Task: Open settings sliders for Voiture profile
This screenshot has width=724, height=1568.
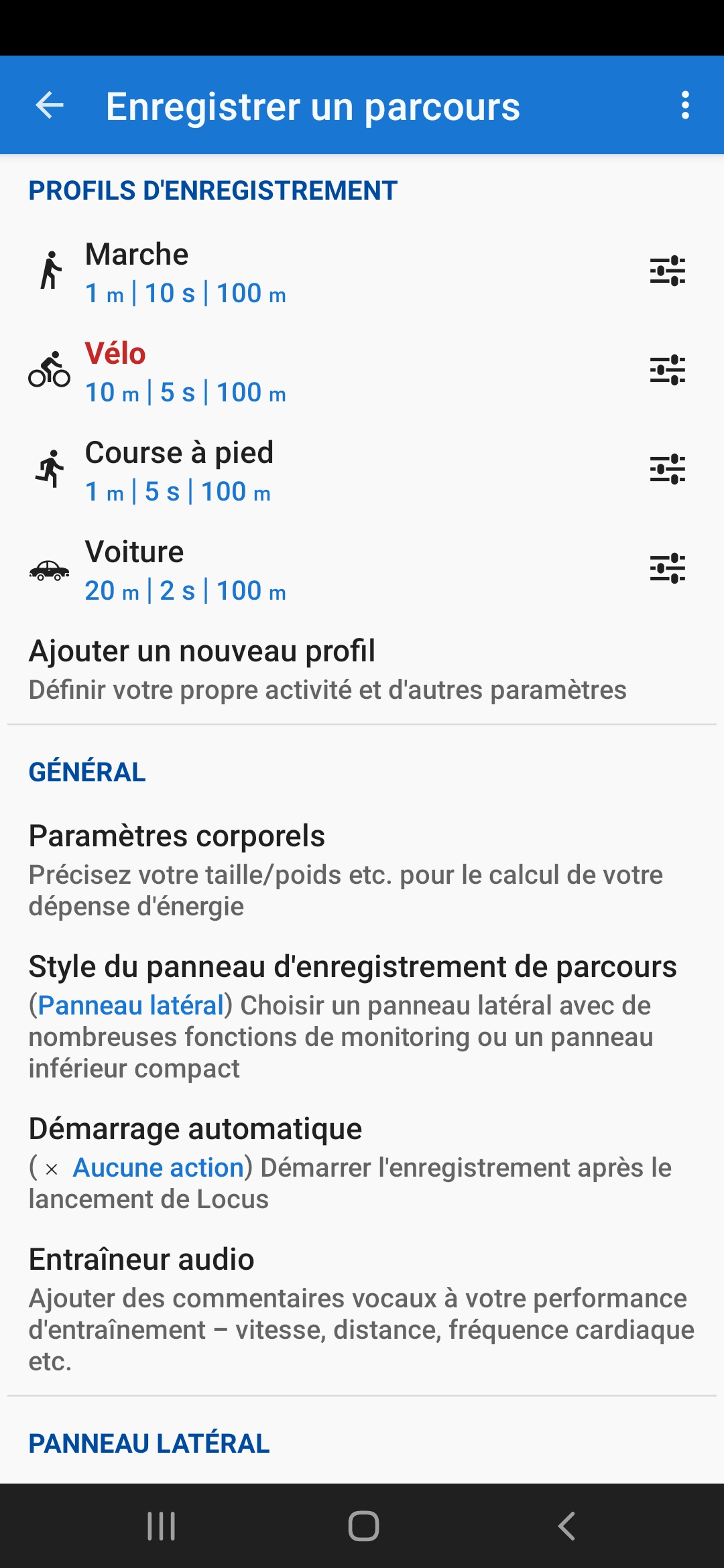Action: click(x=667, y=569)
